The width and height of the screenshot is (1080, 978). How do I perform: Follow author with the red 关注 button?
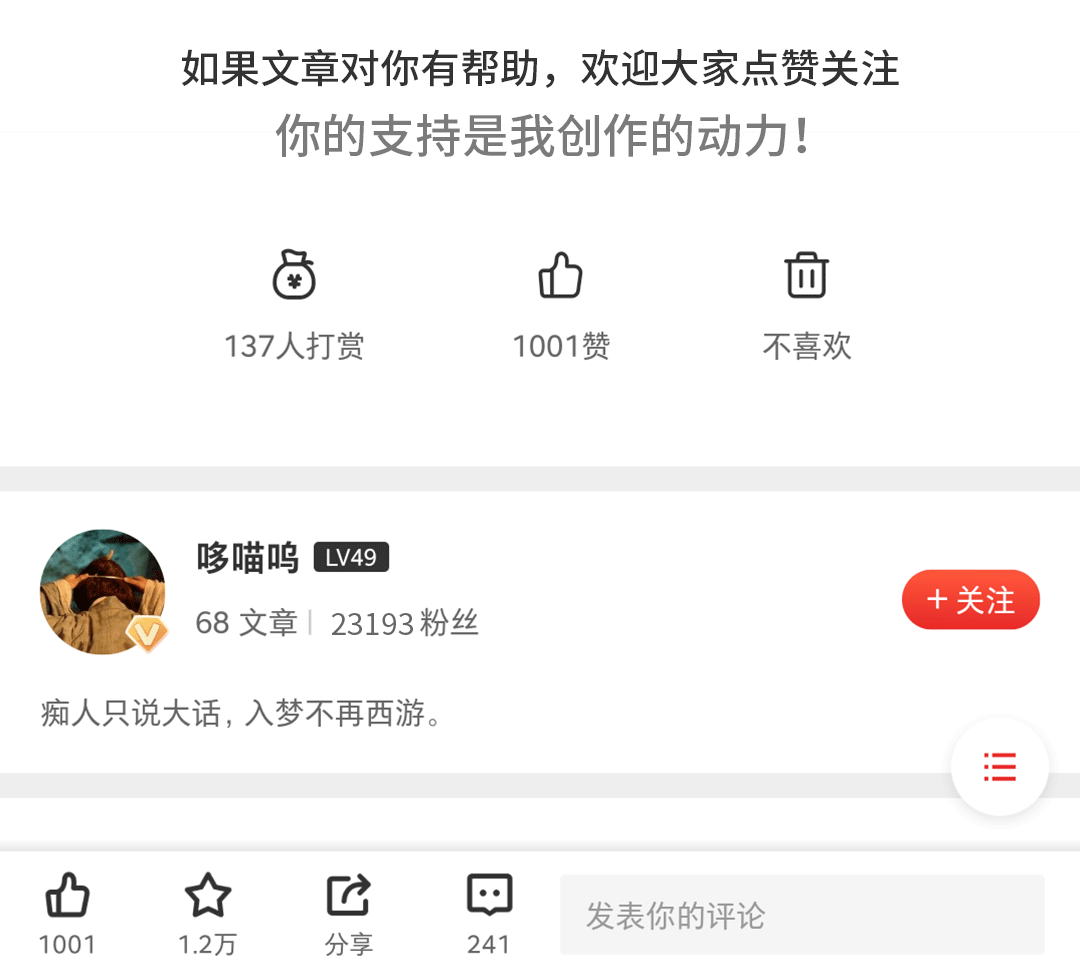coord(970,600)
